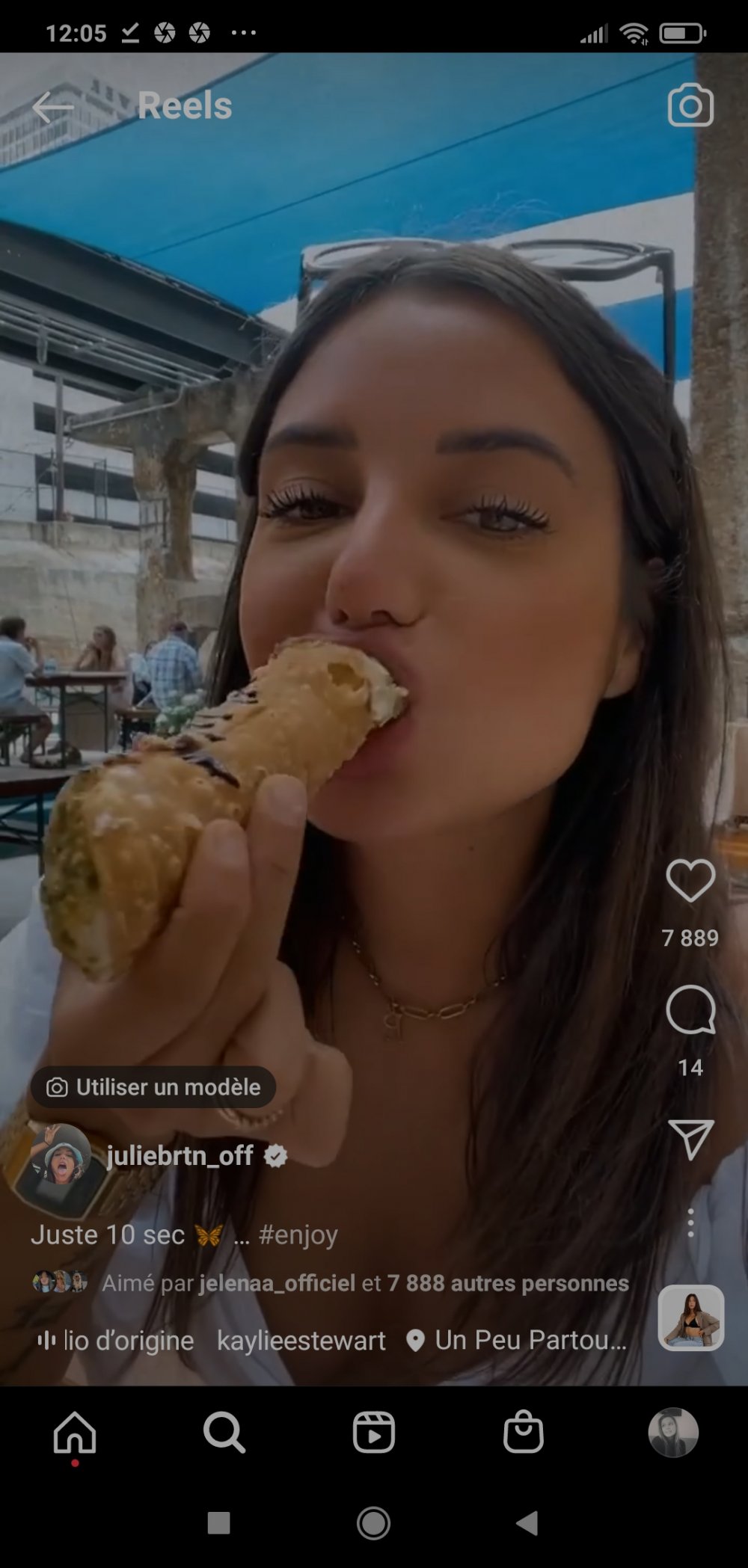Share the reel via the paper plane
The height and width of the screenshot is (1568, 748).
click(690, 1140)
